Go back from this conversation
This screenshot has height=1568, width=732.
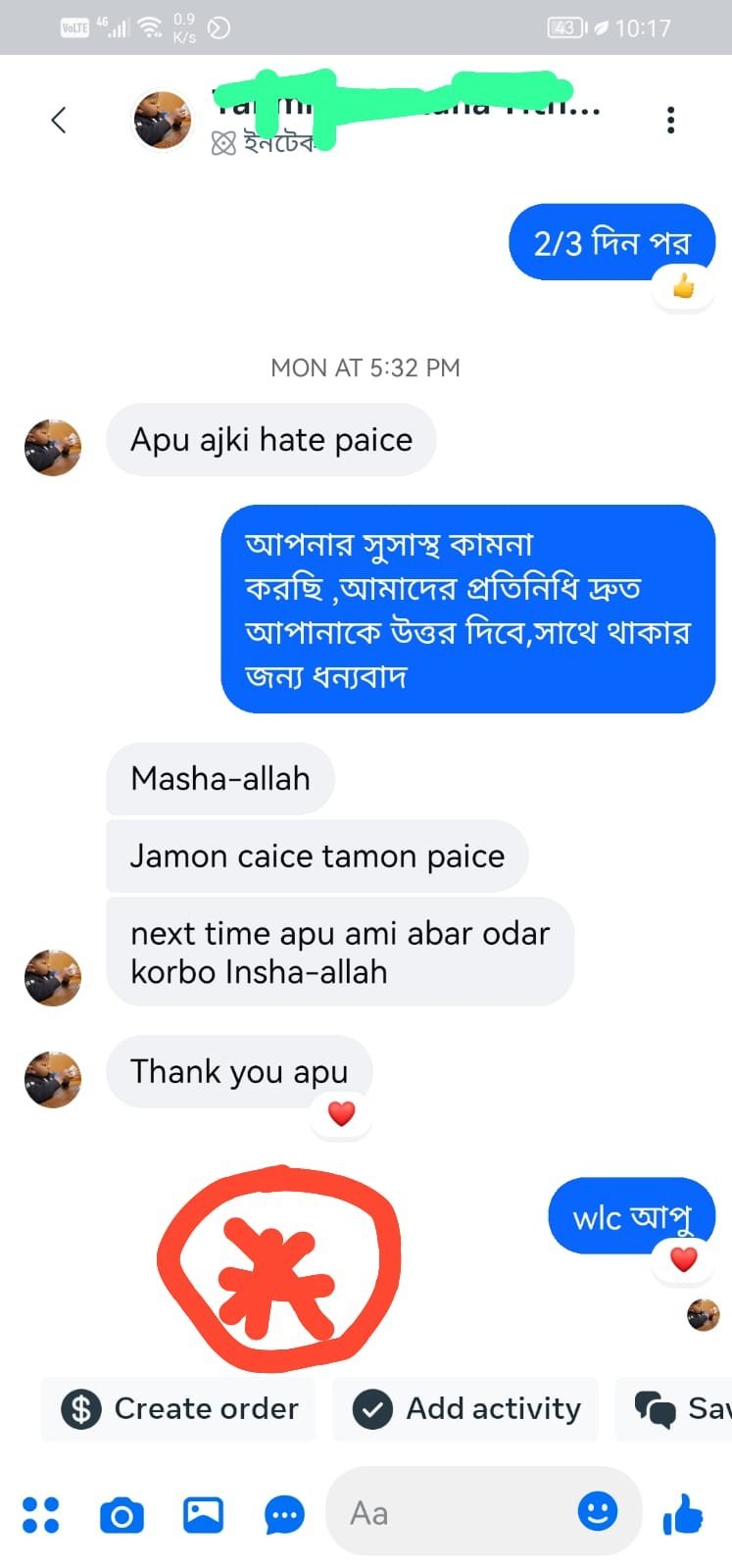click(x=59, y=121)
